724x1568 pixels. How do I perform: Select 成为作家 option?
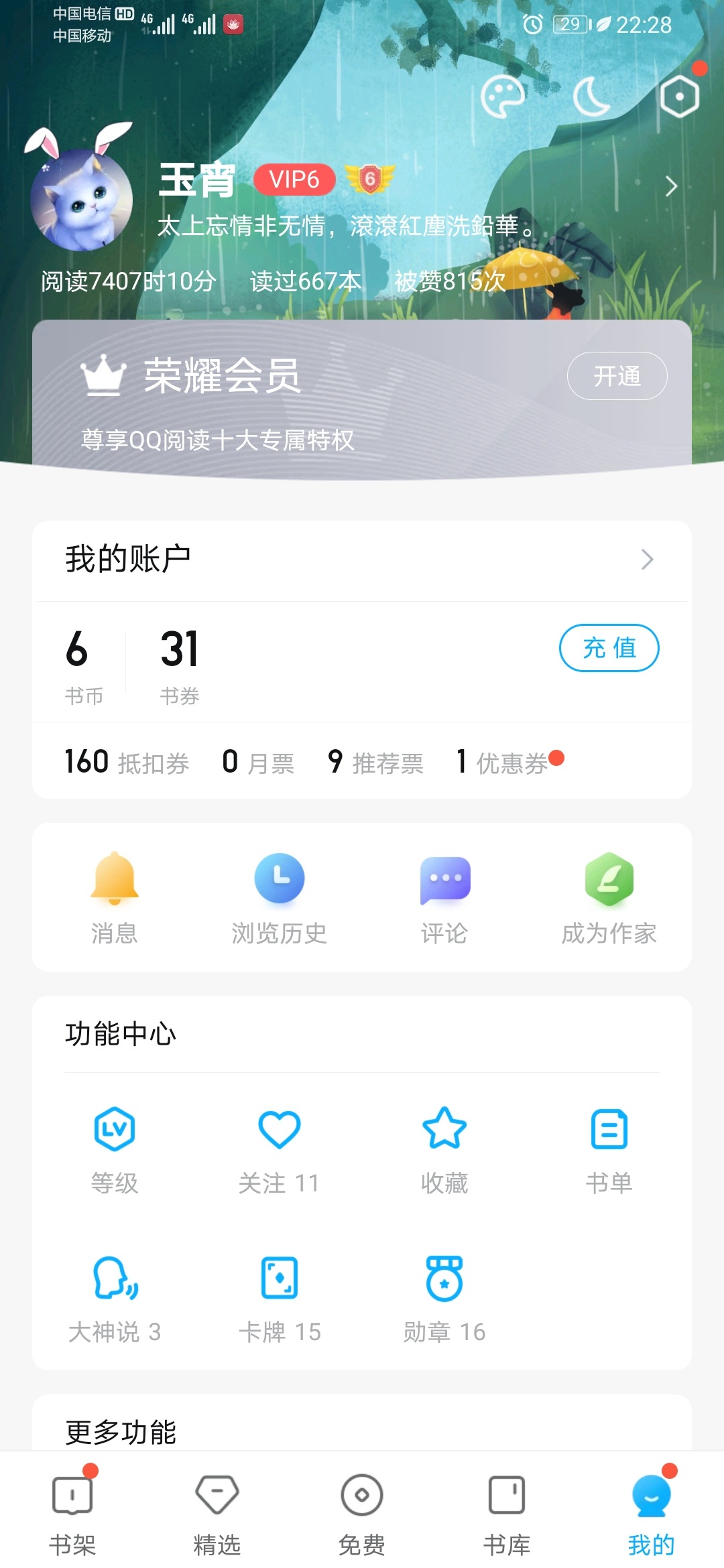(609, 898)
